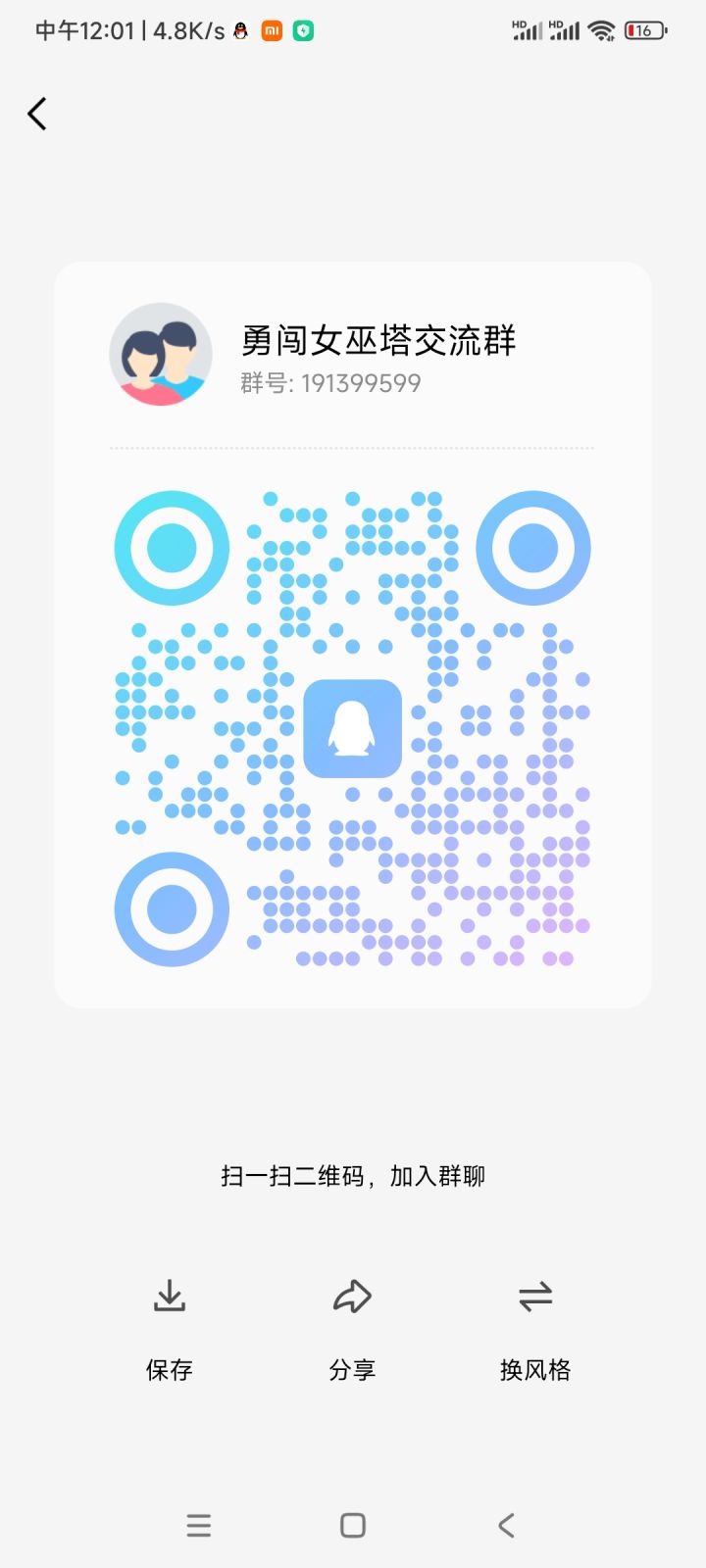Tap the green shield icon in status bar
Image resolution: width=706 pixels, height=1568 pixels.
coord(303,29)
